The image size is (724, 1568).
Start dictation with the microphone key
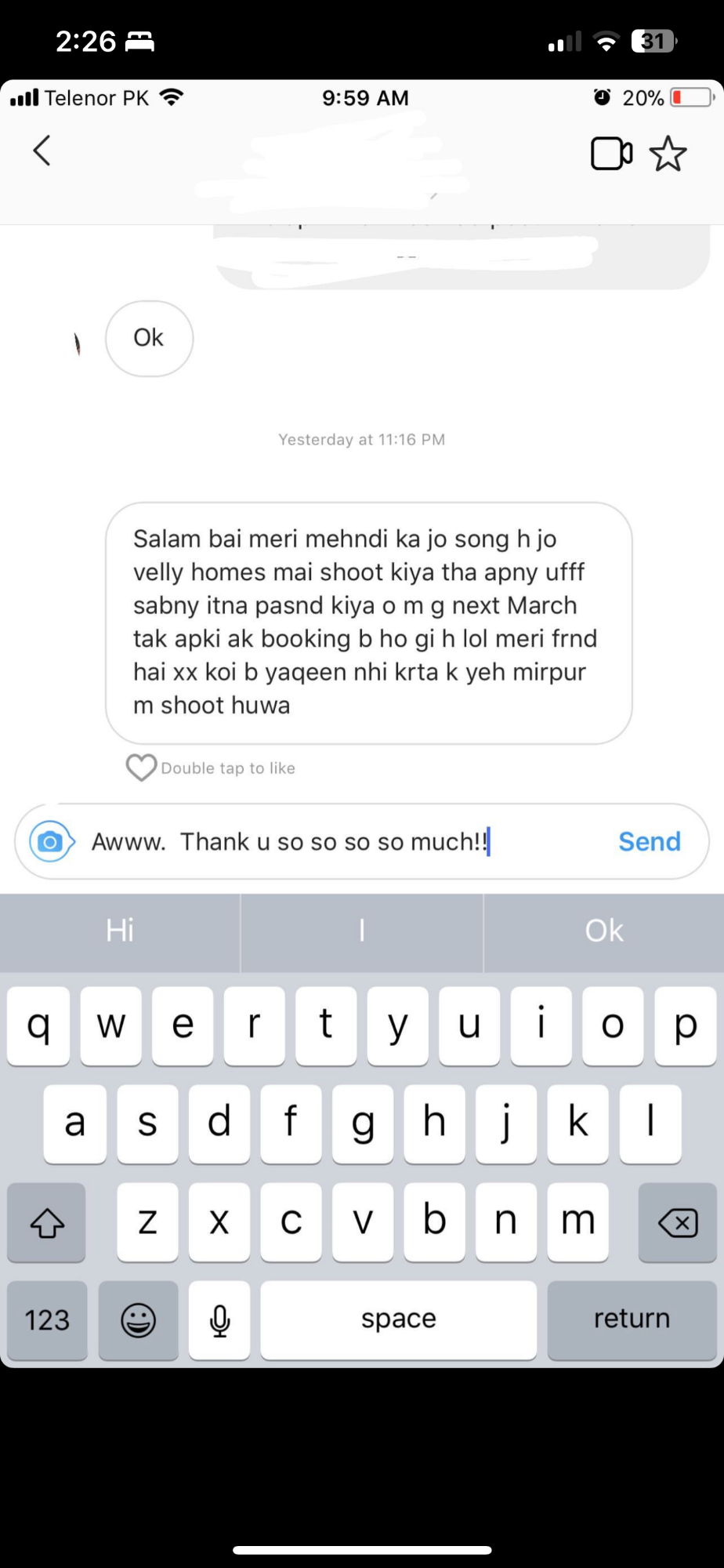[x=219, y=1320]
